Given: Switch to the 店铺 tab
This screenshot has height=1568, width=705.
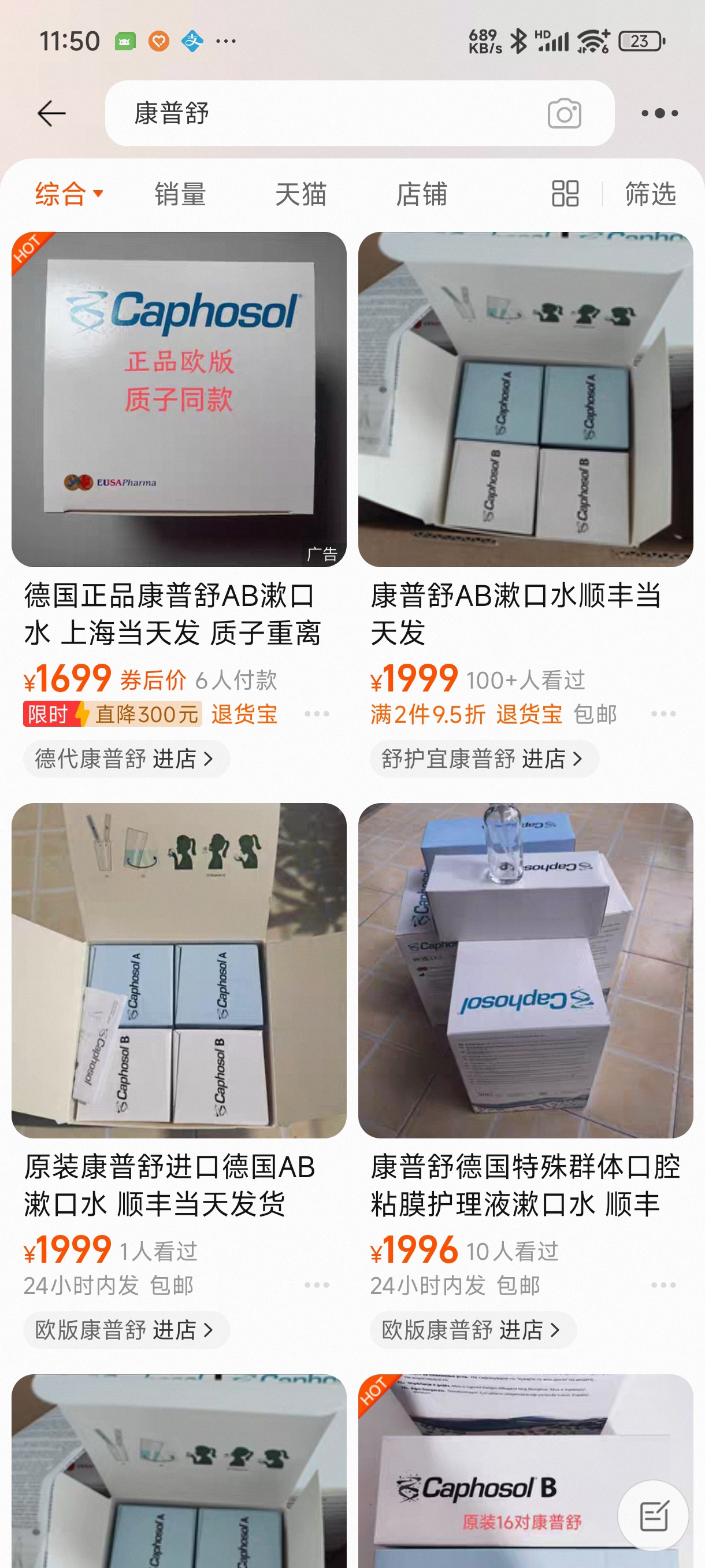Looking at the screenshot, I should coord(421,194).
